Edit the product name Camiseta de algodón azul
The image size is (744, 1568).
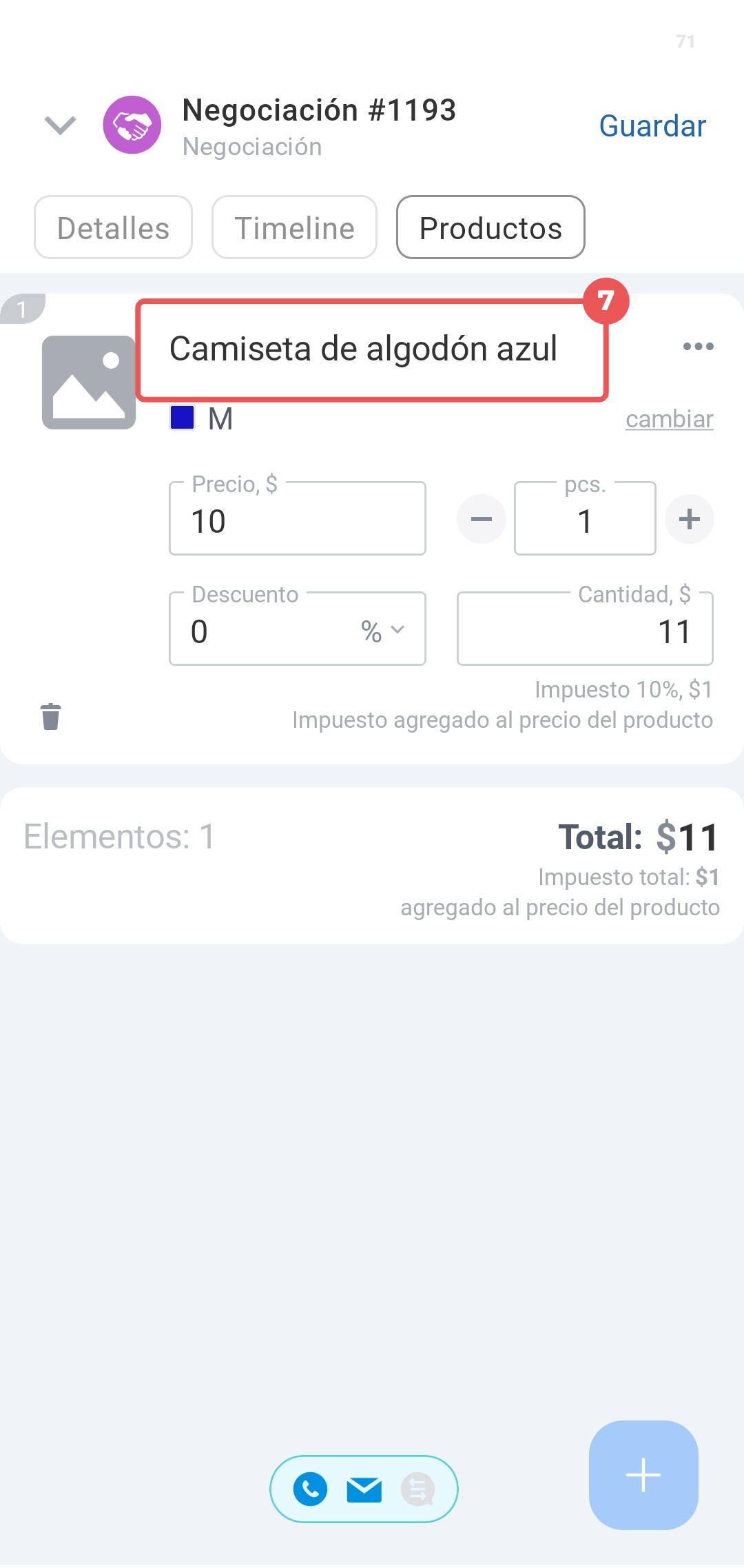tap(372, 349)
